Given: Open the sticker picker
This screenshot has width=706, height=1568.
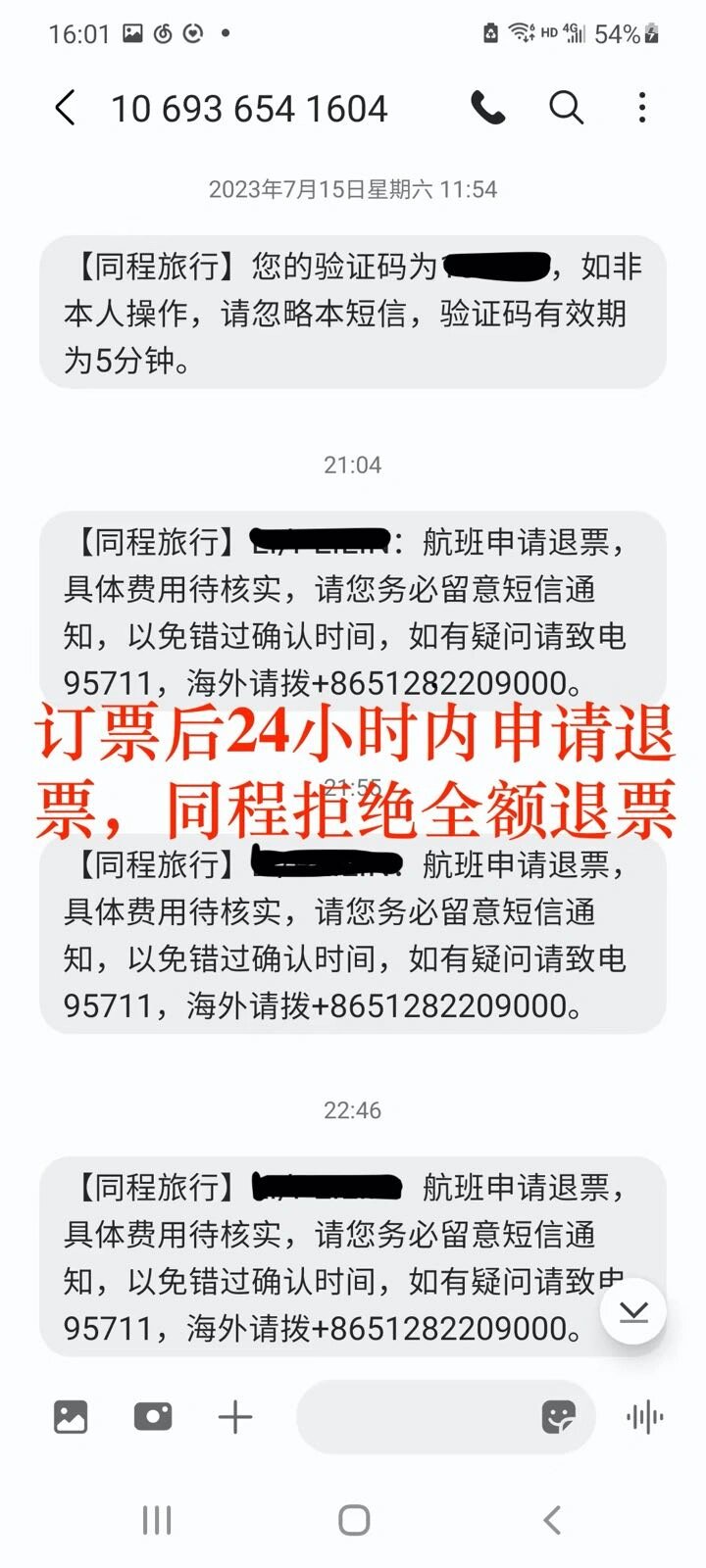Looking at the screenshot, I should tap(558, 1417).
